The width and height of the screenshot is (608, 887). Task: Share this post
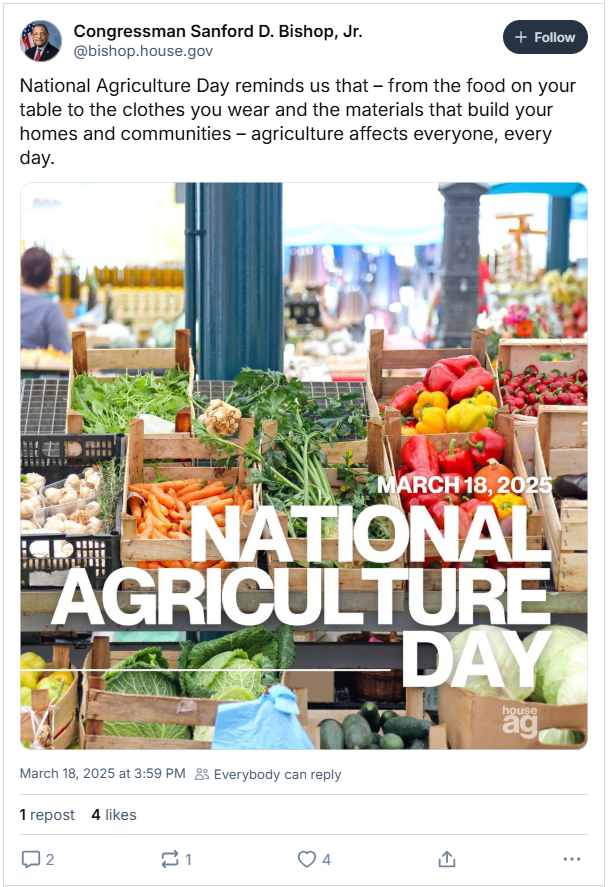[447, 859]
